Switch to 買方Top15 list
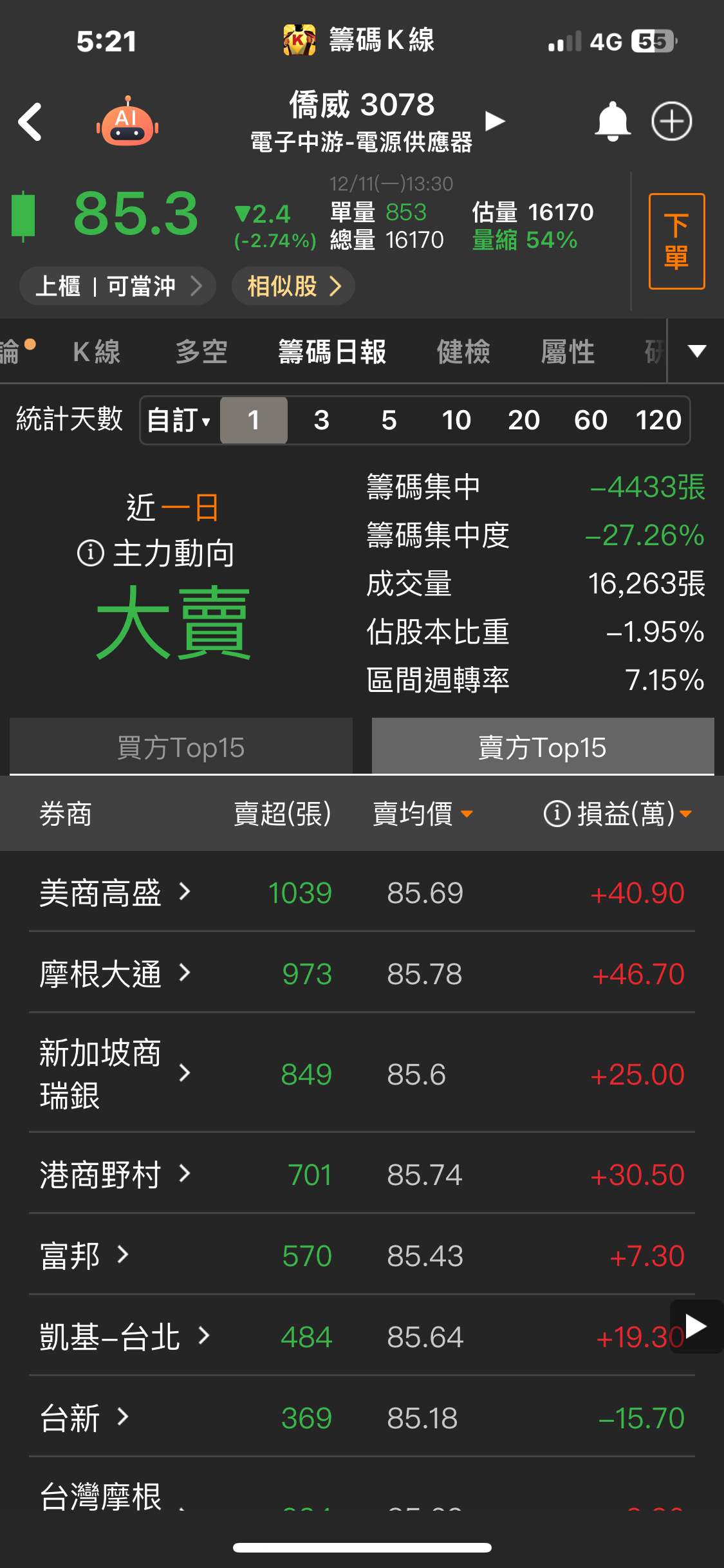This screenshot has height=1568, width=724. pyautogui.click(x=181, y=747)
